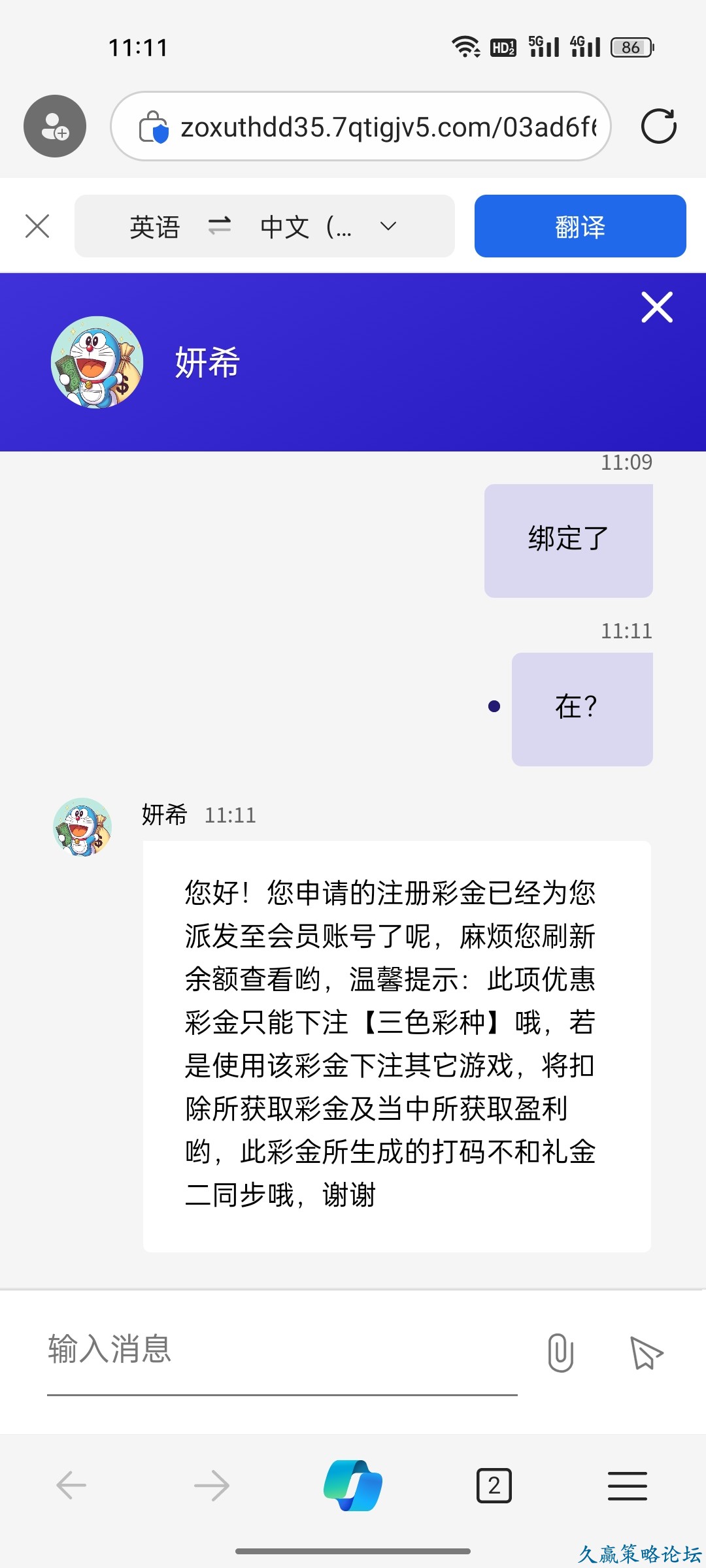Dismiss the translation bar

[37, 227]
